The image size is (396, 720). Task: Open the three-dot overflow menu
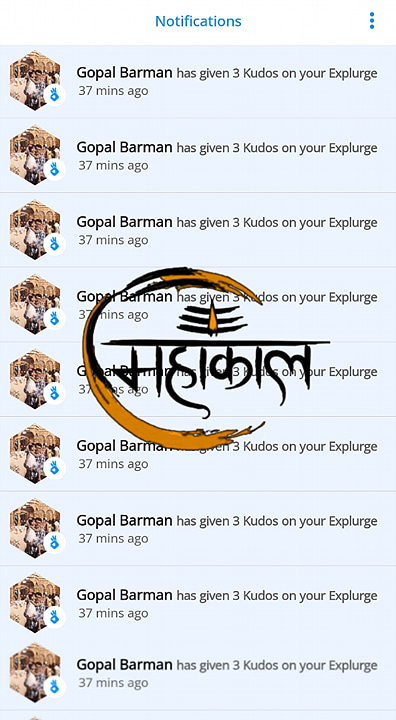tap(372, 21)
